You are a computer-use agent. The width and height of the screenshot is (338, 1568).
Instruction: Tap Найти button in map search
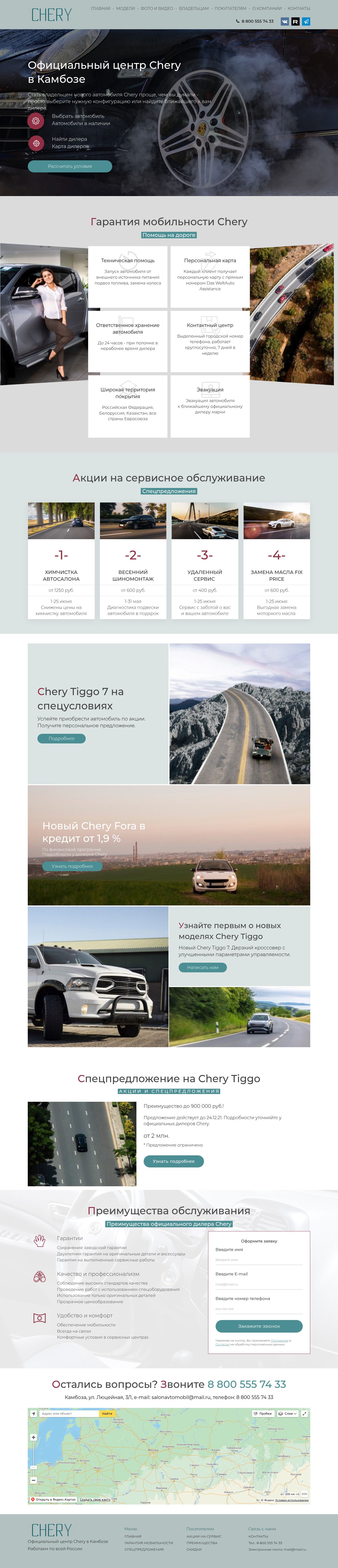tap(107, 1414)
